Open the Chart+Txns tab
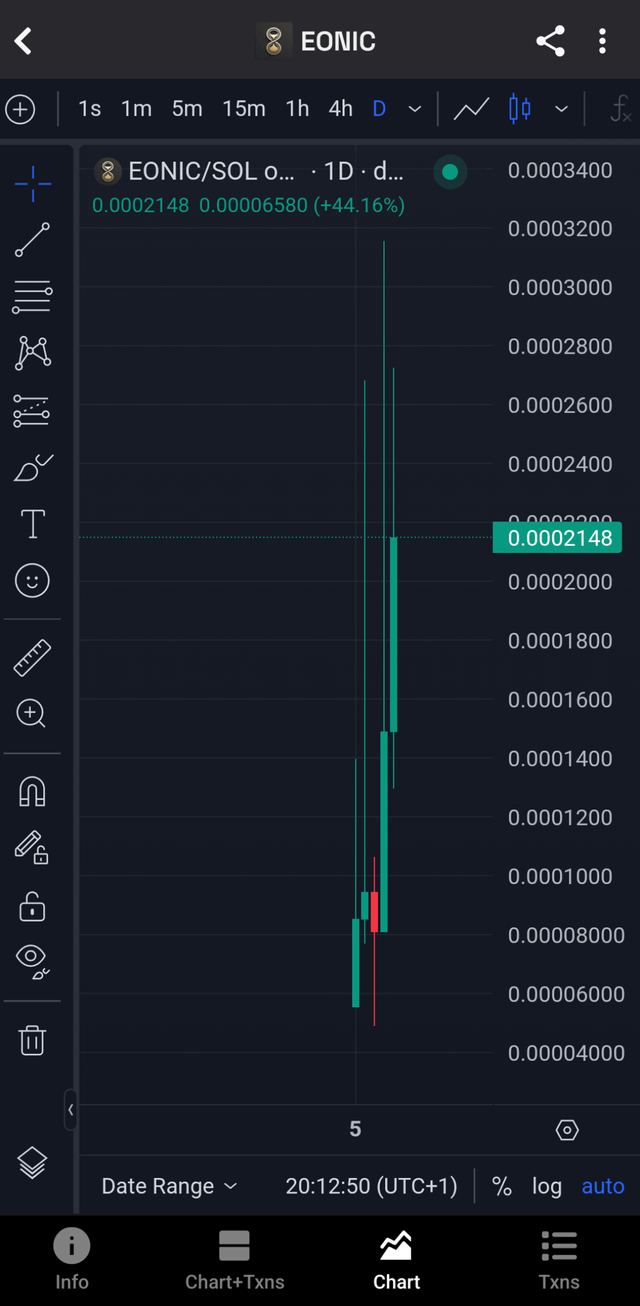This screenshot has width=640, height=1306. point(234,1260)
